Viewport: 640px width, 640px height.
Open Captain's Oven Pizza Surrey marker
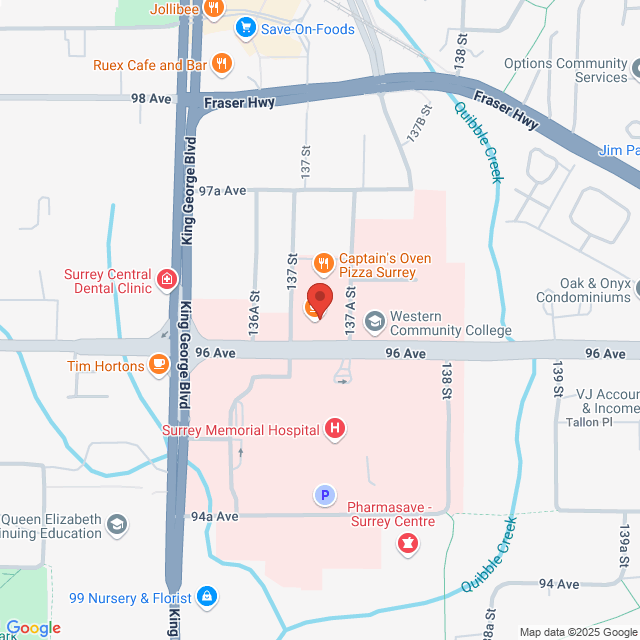[x=323, y=264]
